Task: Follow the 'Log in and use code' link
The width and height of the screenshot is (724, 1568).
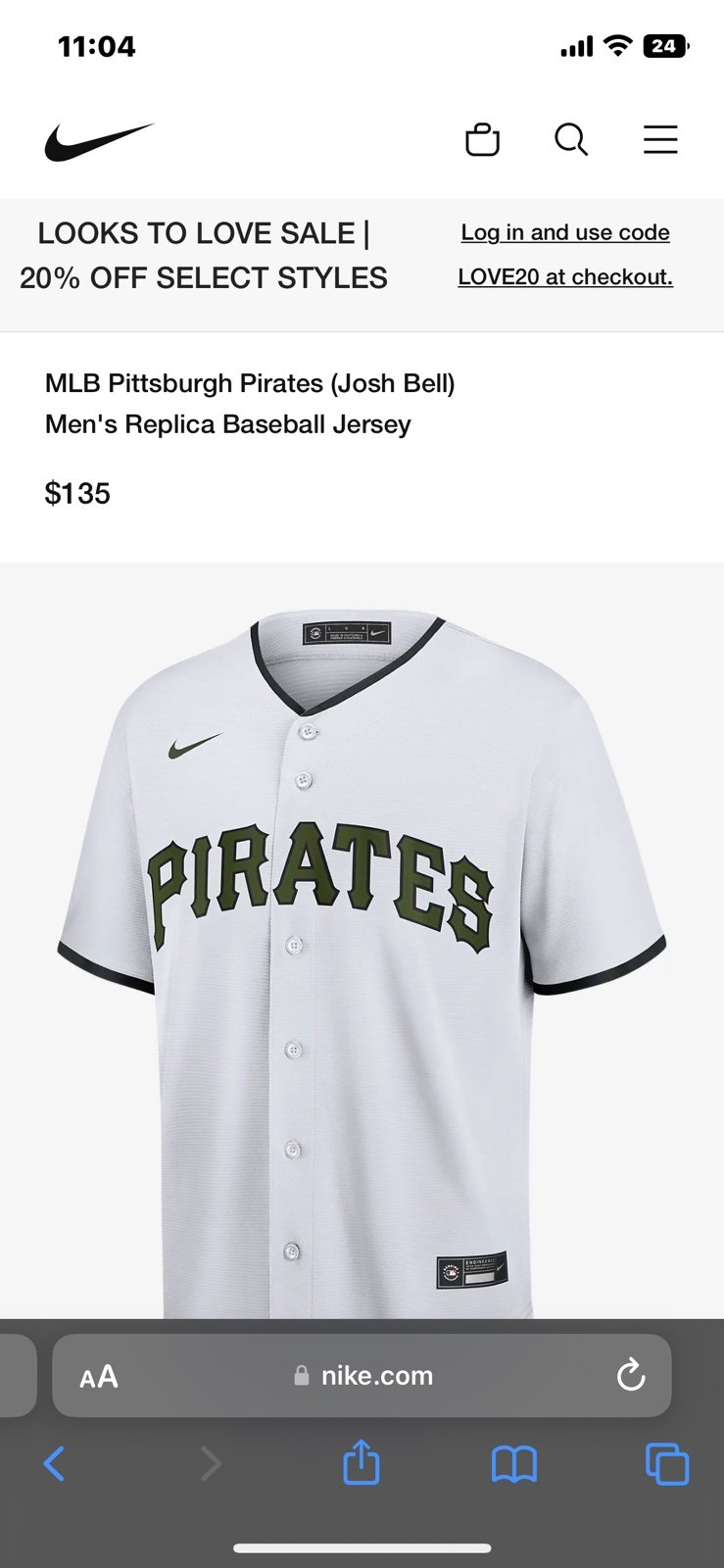Action: (x=565, y=233)
